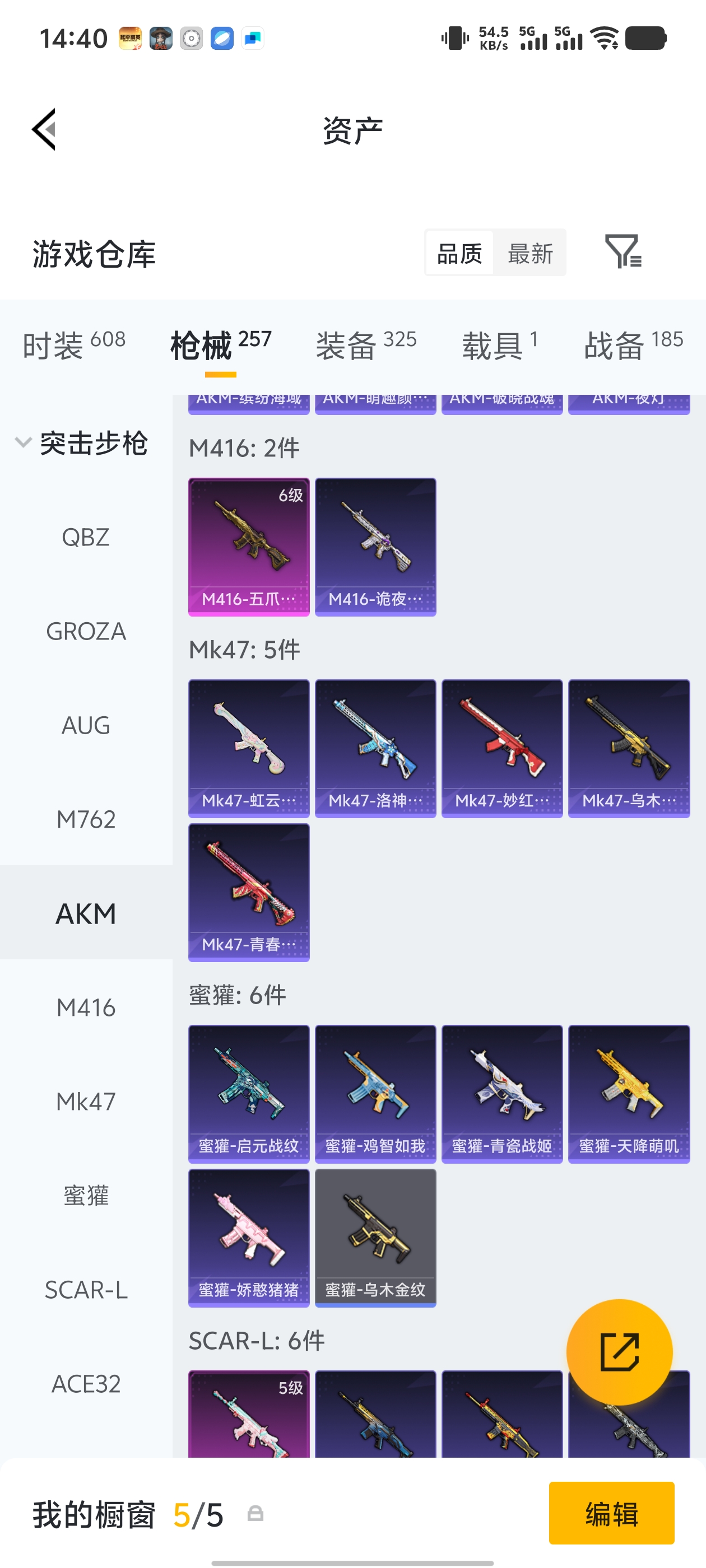706x1568 pixels.
Task: Sort the warehouse by 最新
Action: pos(530,253)
